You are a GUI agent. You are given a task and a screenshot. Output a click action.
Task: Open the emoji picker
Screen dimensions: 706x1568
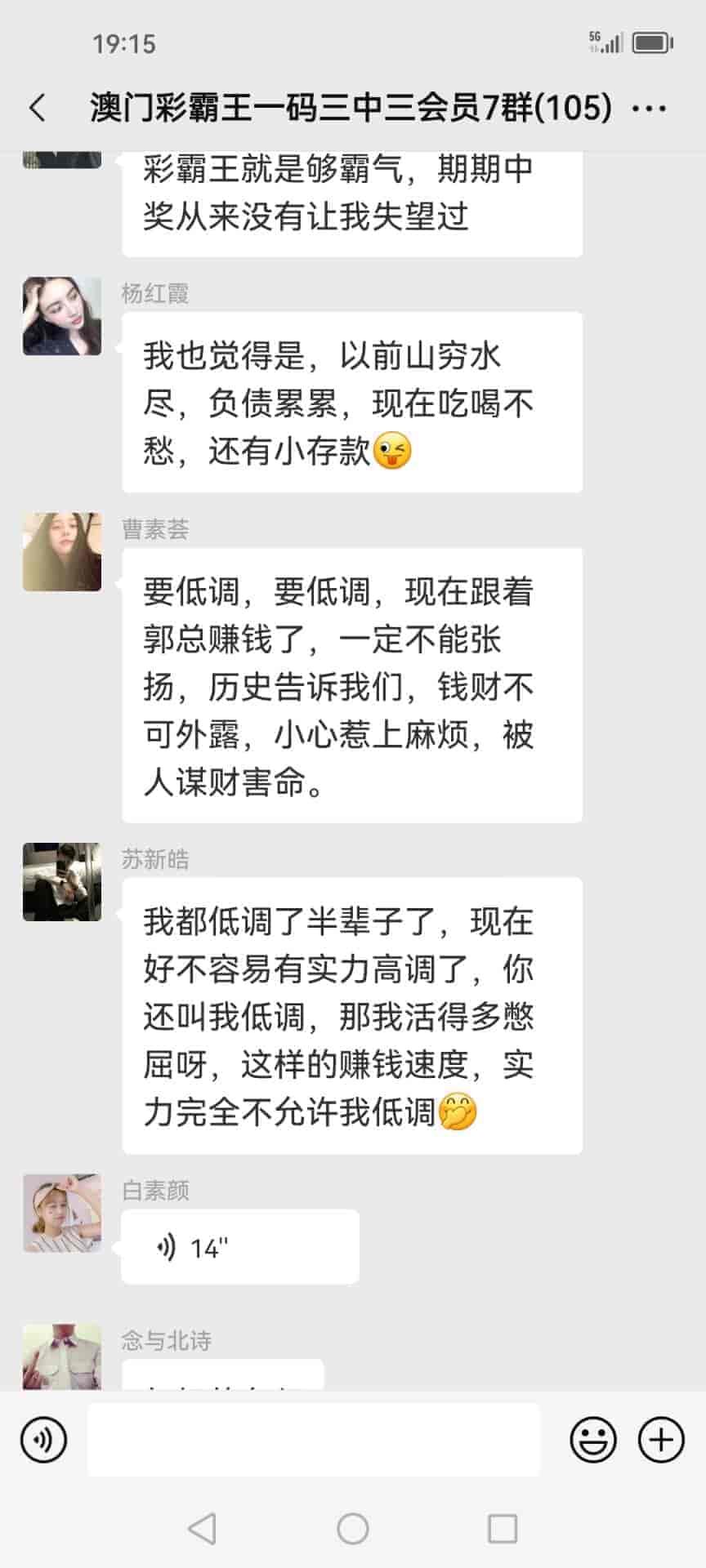pyautogui.click(x=592, y=1440)
